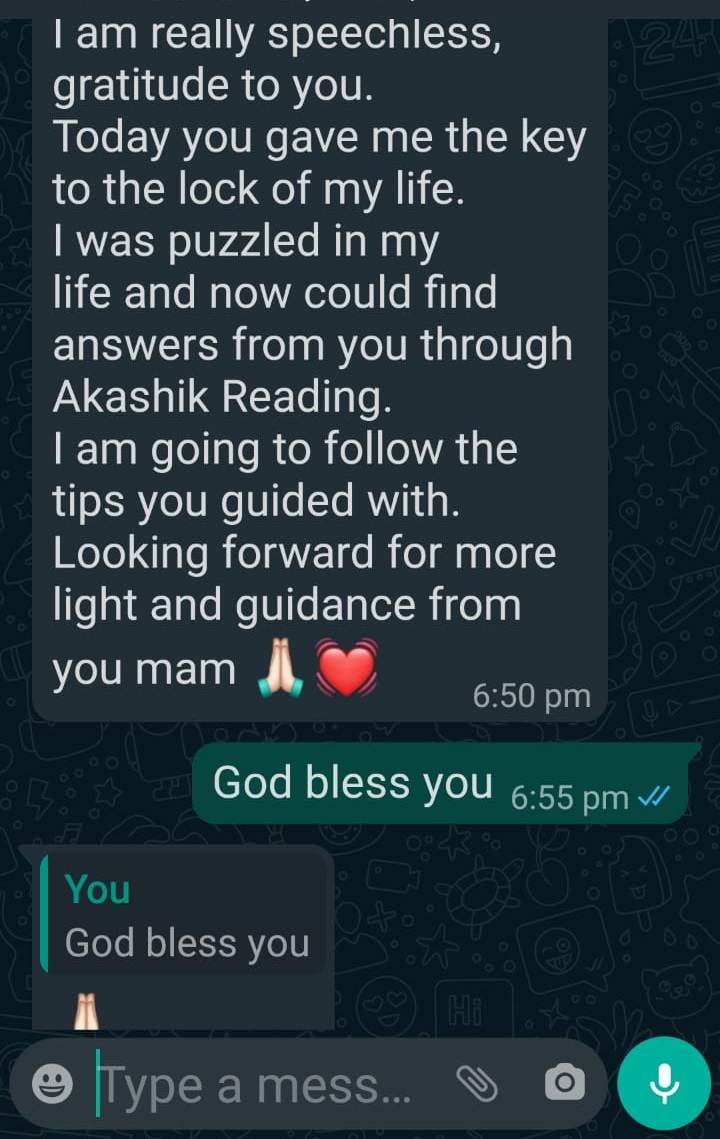Attach a file with the paperclip

[x=477, y=1083]
